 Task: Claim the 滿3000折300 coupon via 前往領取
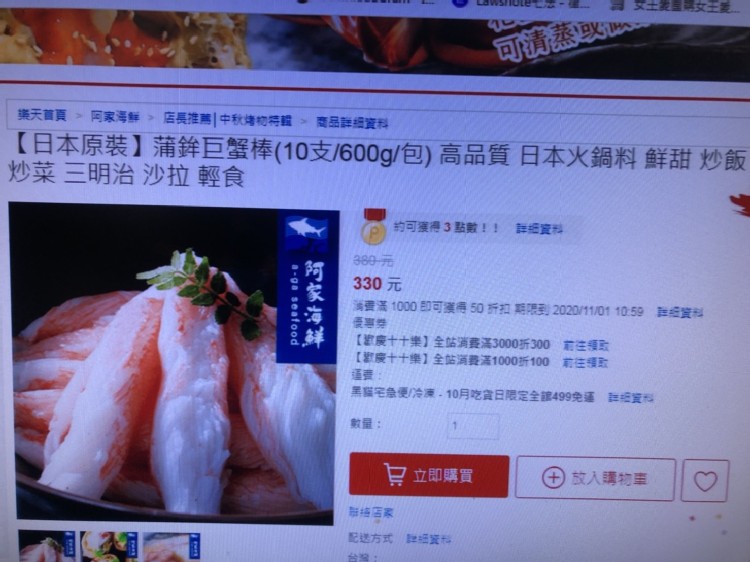[x=585, y=345]
